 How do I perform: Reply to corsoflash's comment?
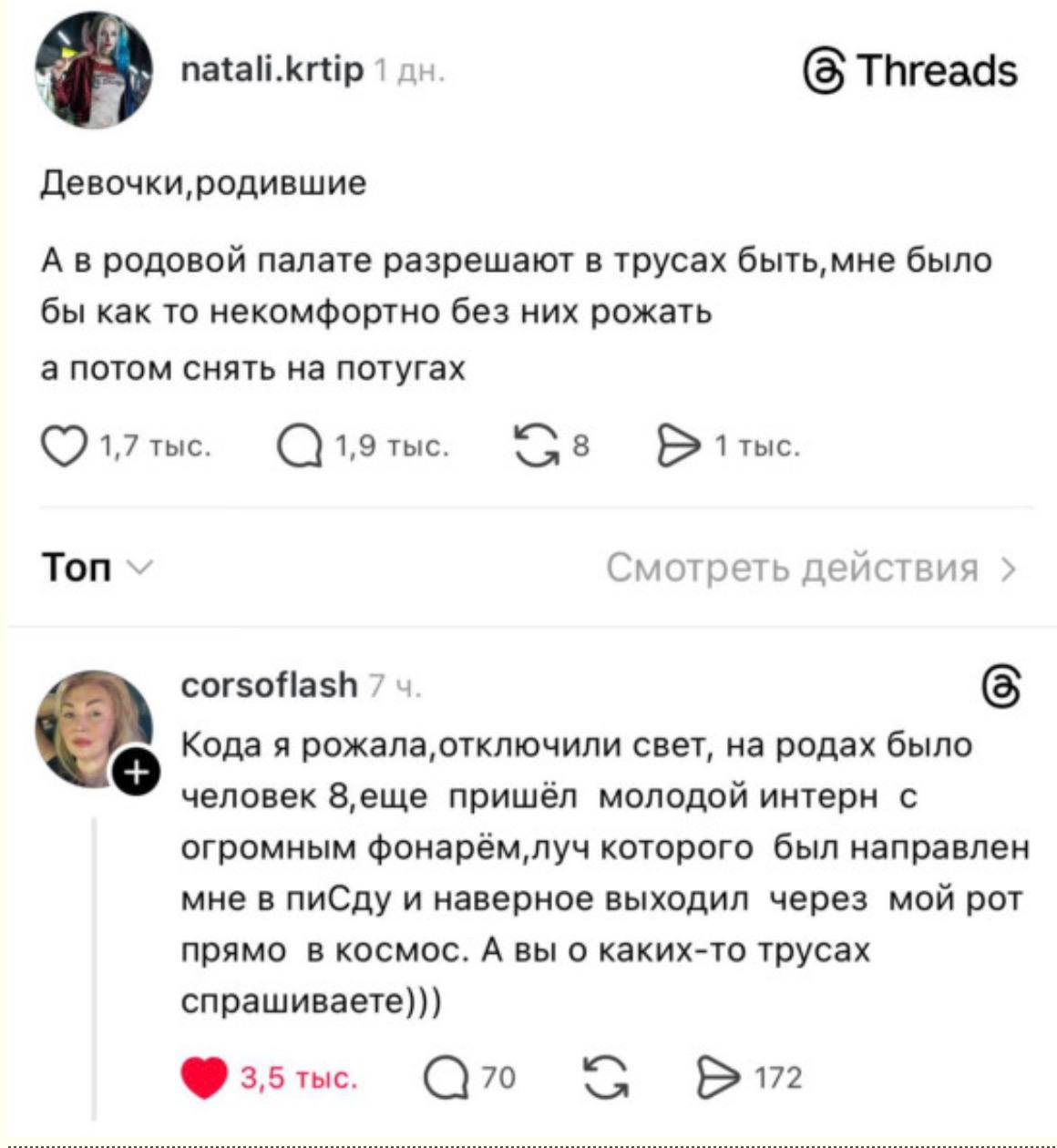pos(446,1078)
